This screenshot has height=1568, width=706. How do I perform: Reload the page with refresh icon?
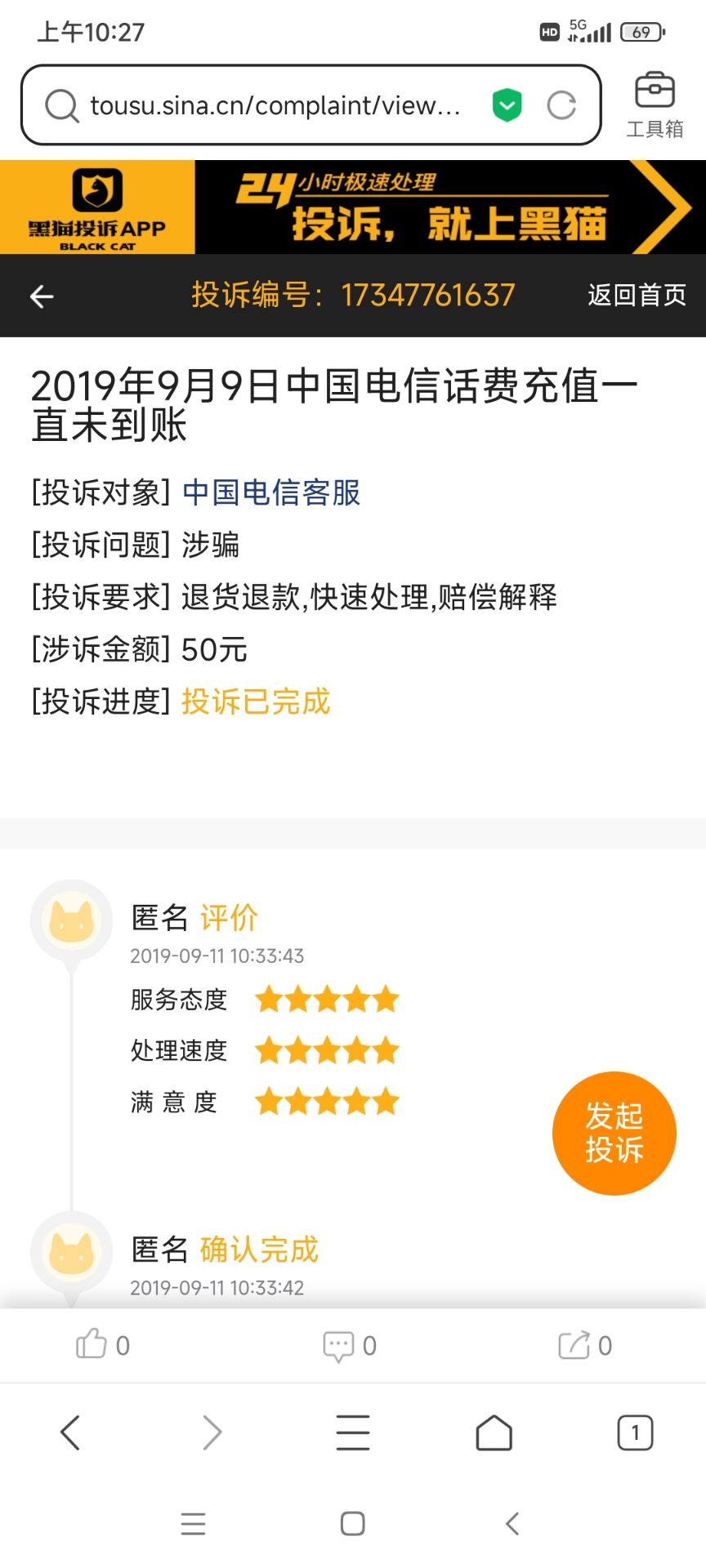[561, 105]
